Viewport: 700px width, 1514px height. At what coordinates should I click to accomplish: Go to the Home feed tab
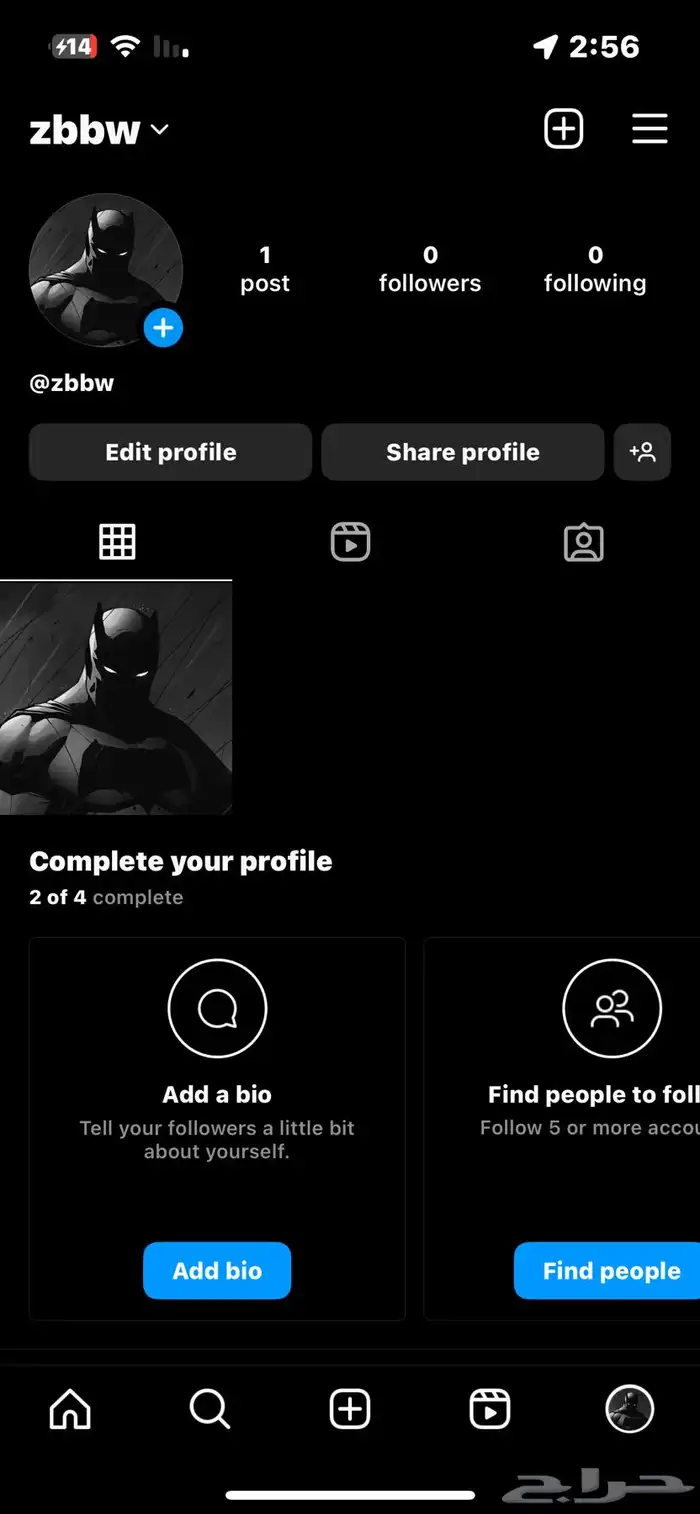pos(70,1409)
